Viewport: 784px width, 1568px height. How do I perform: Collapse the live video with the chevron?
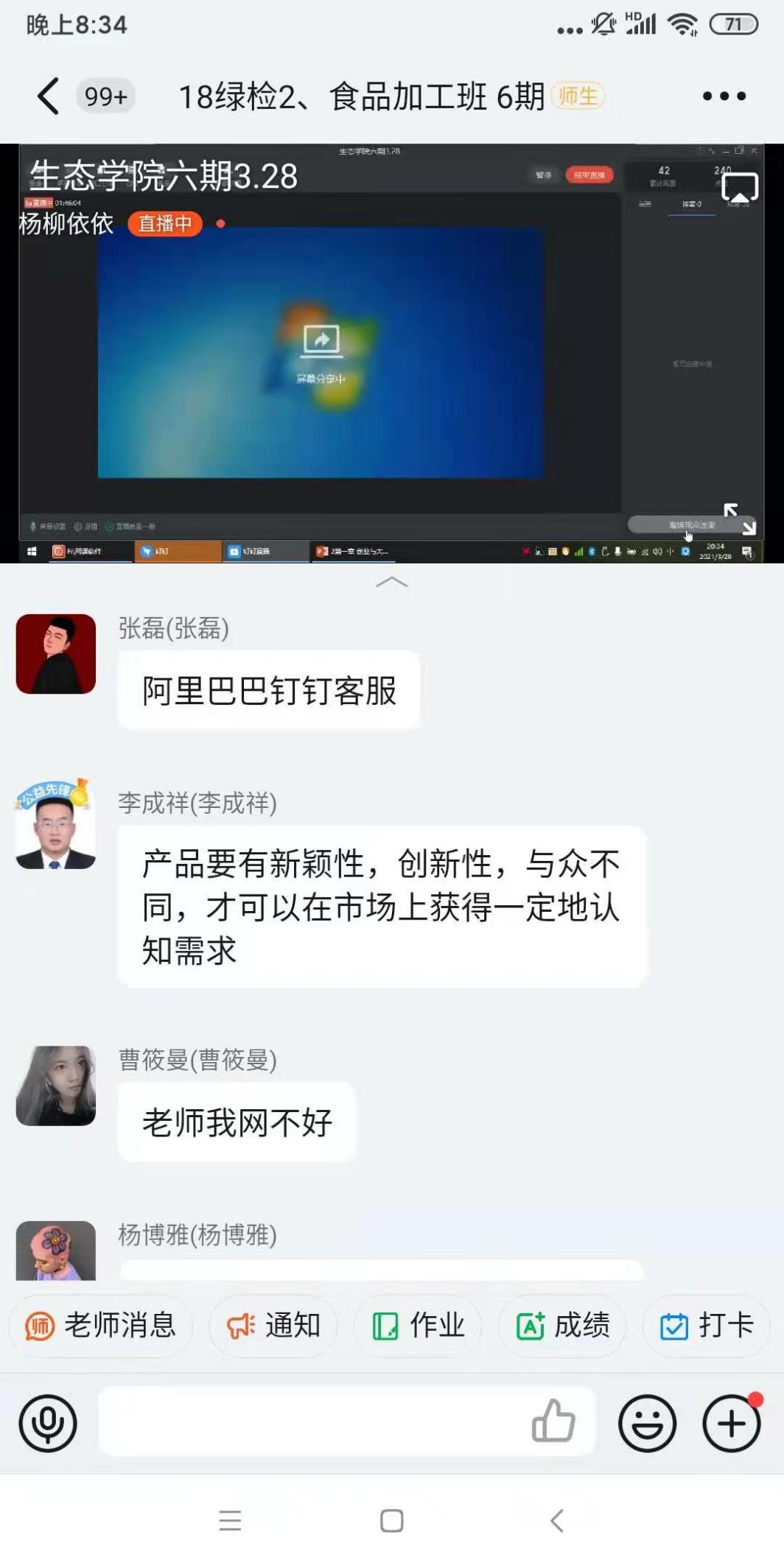point(391,583)
